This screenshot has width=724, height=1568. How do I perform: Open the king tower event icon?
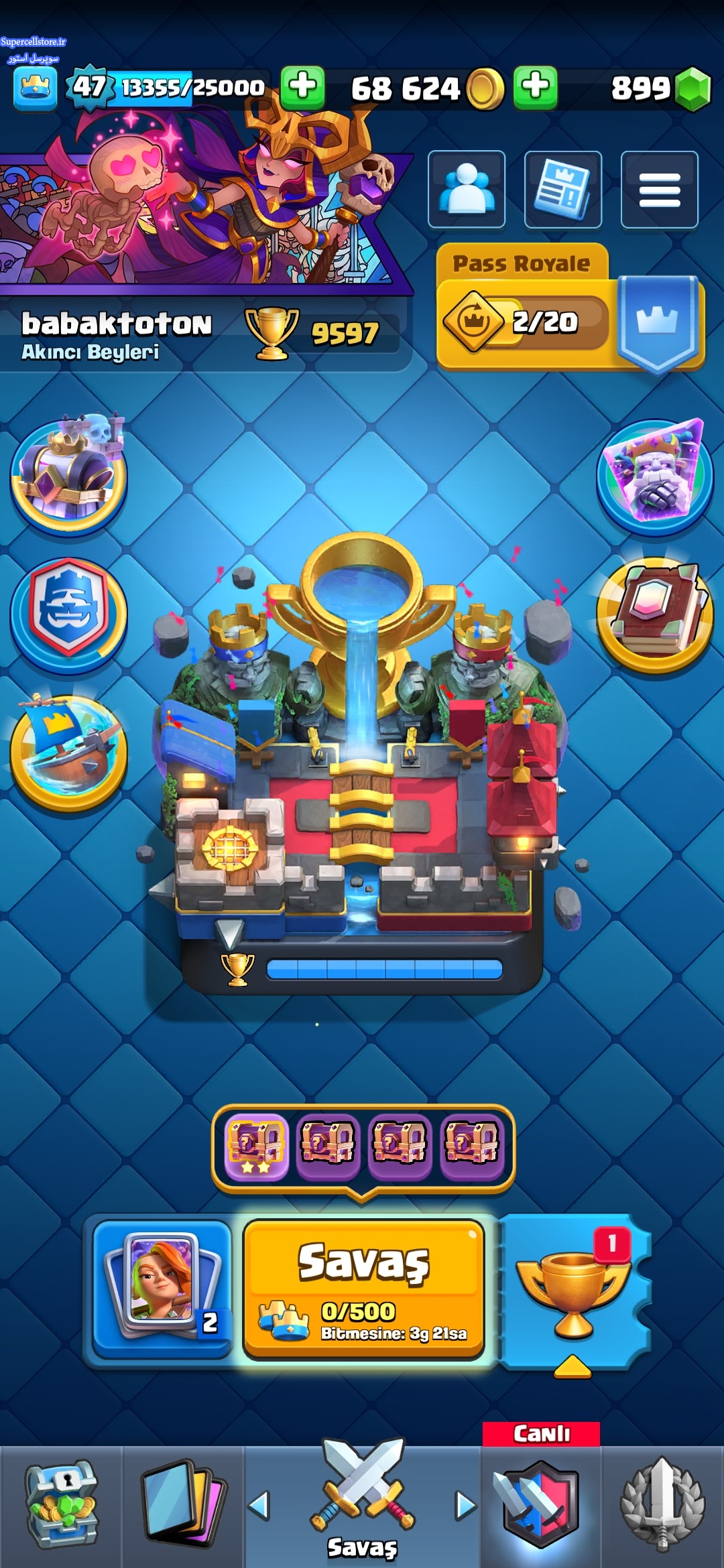[x=68, y=476]
